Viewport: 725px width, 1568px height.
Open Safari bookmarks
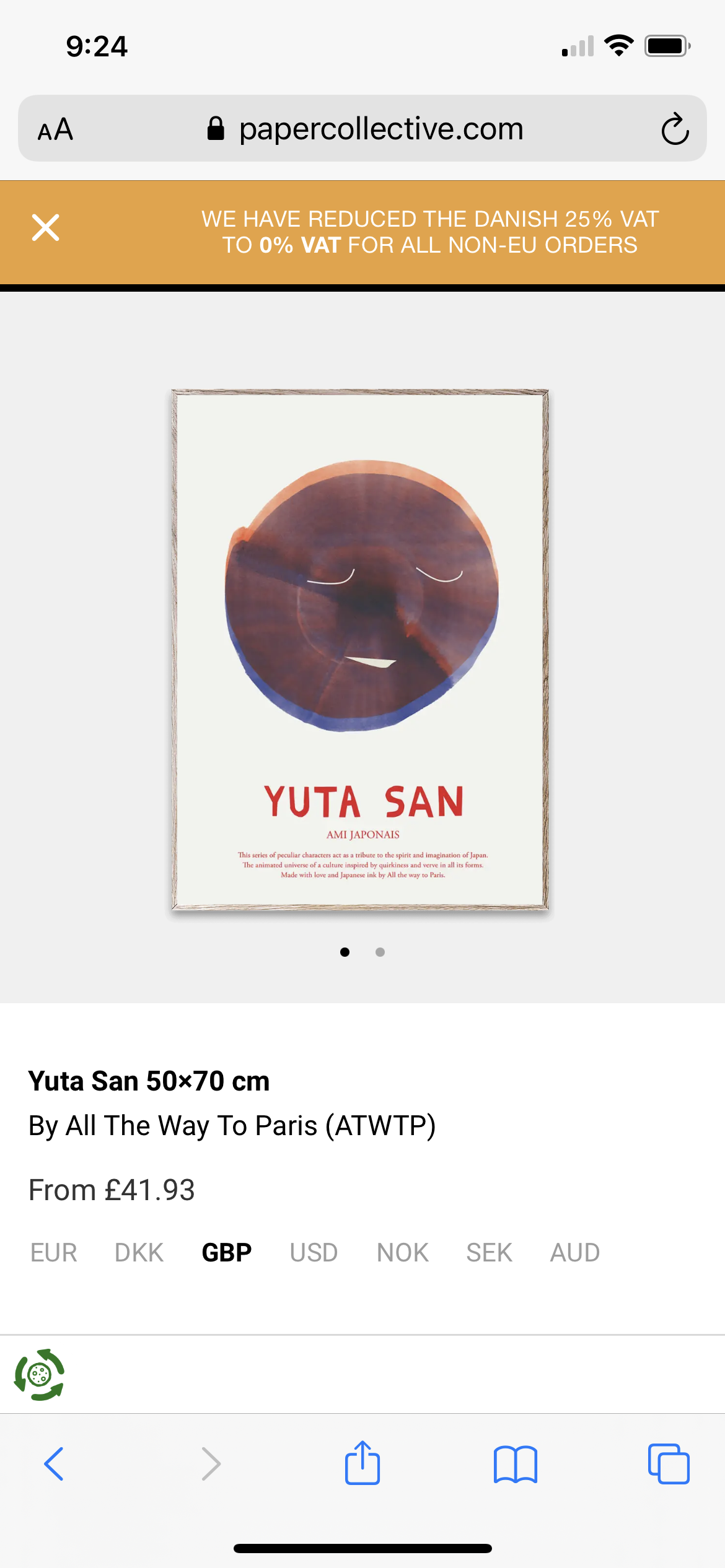[515, 1464]
